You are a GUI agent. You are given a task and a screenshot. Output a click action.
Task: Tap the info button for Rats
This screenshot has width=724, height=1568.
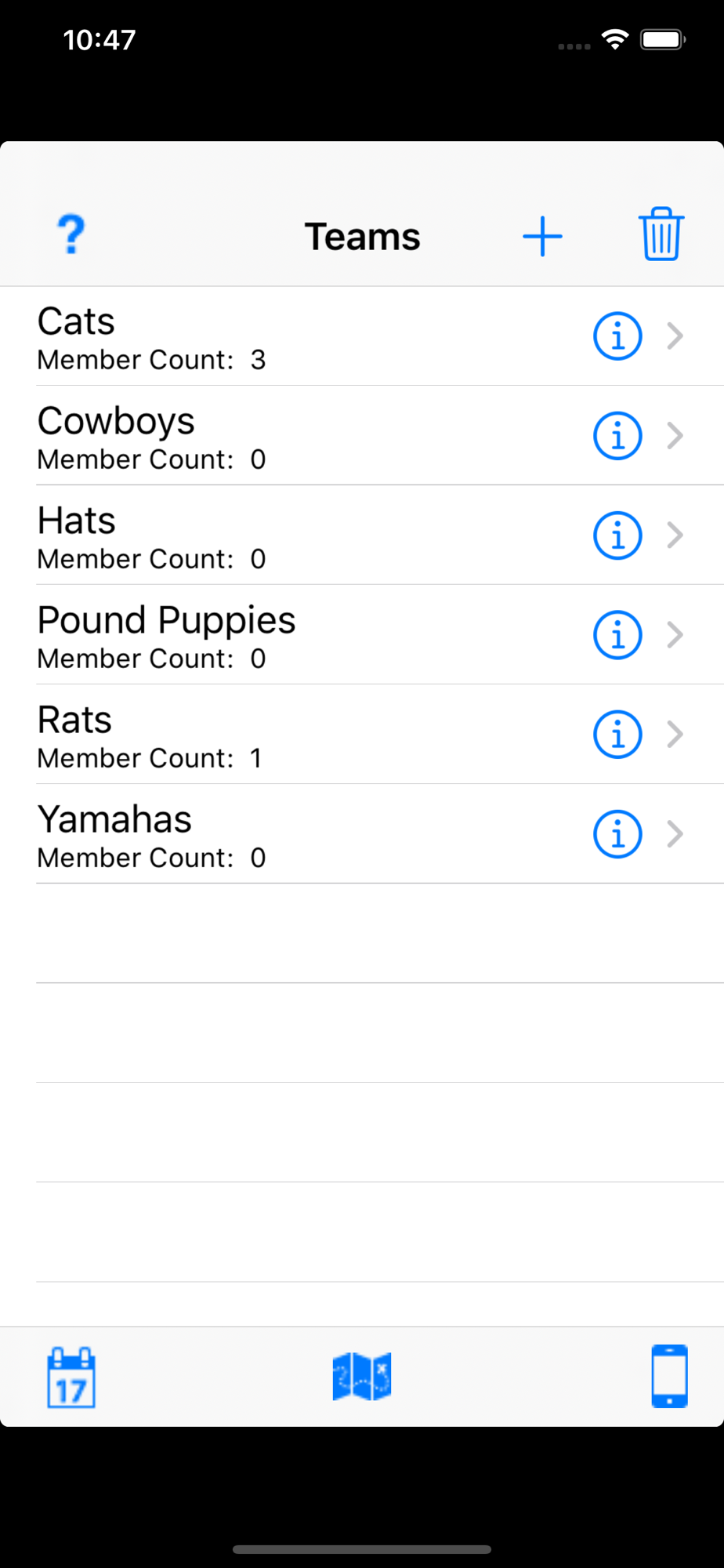coord(617,735)
